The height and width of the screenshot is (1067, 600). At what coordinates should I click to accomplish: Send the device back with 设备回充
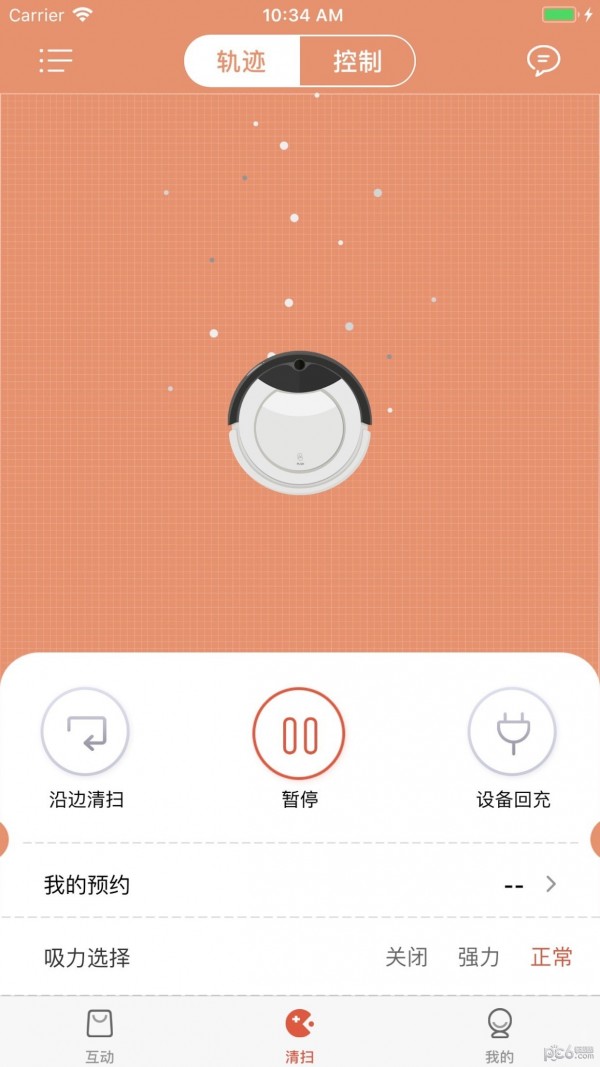tap(512, 733)
